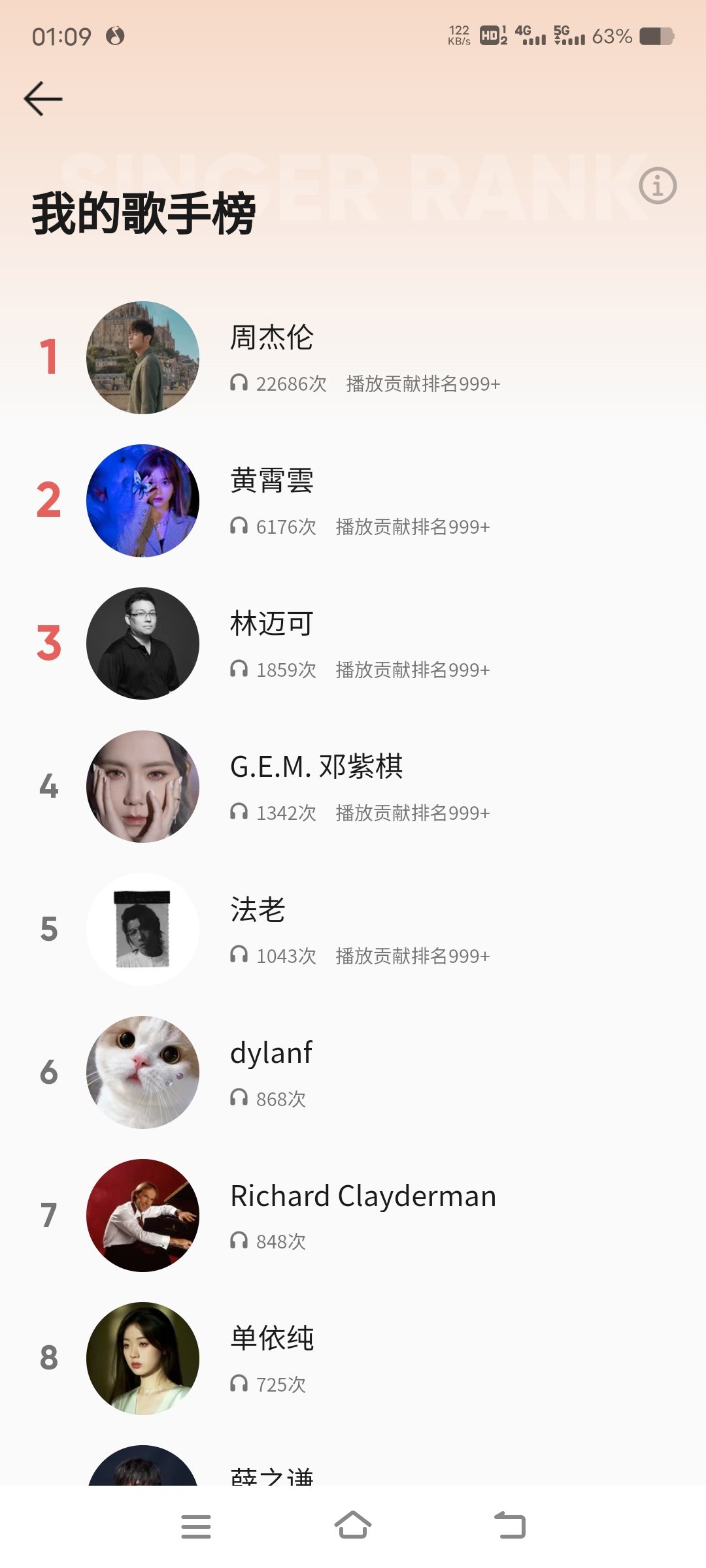View 法老 singer page
This screenshot has width=706, height=1568.
pyautogui.click(x=353, y=930)
